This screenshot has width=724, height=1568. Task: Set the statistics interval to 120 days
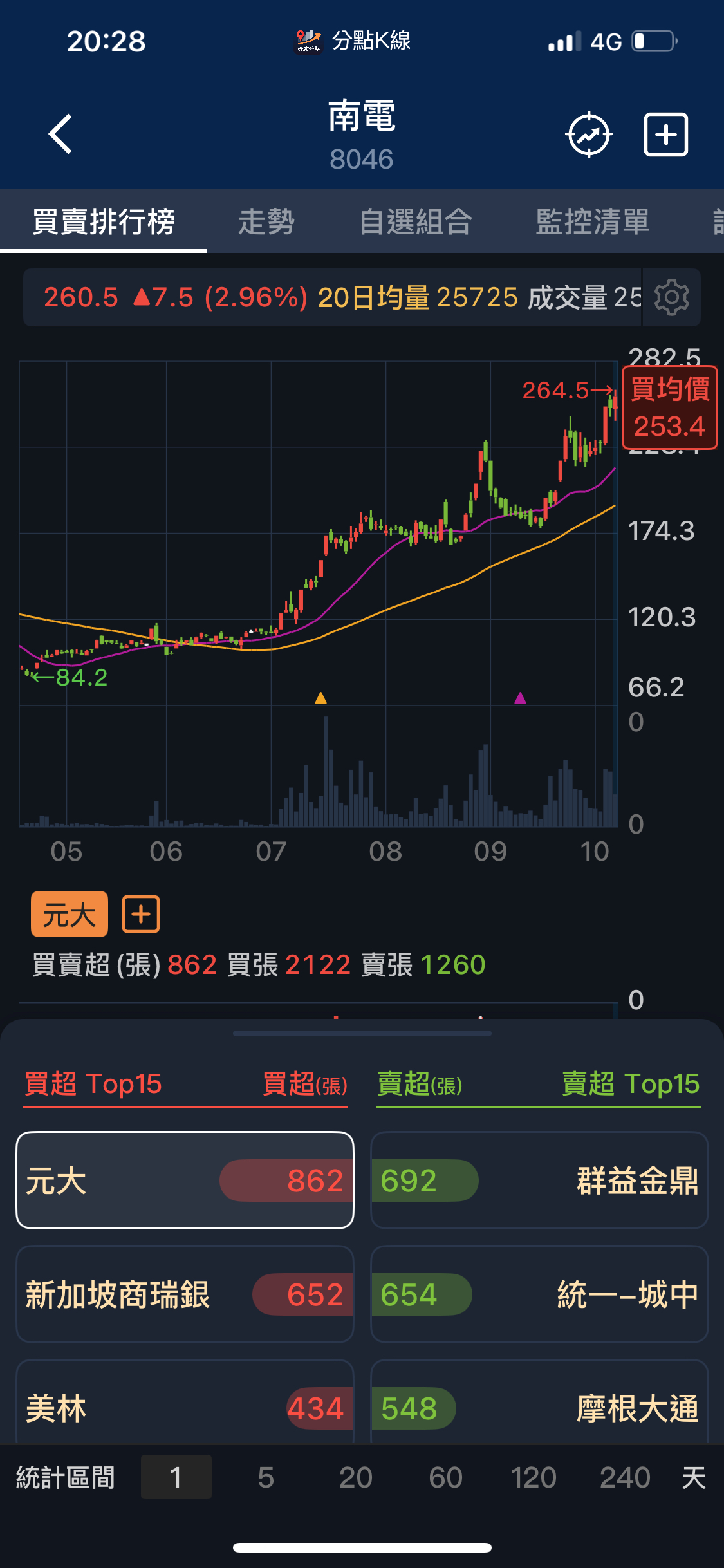(534, 1477)
